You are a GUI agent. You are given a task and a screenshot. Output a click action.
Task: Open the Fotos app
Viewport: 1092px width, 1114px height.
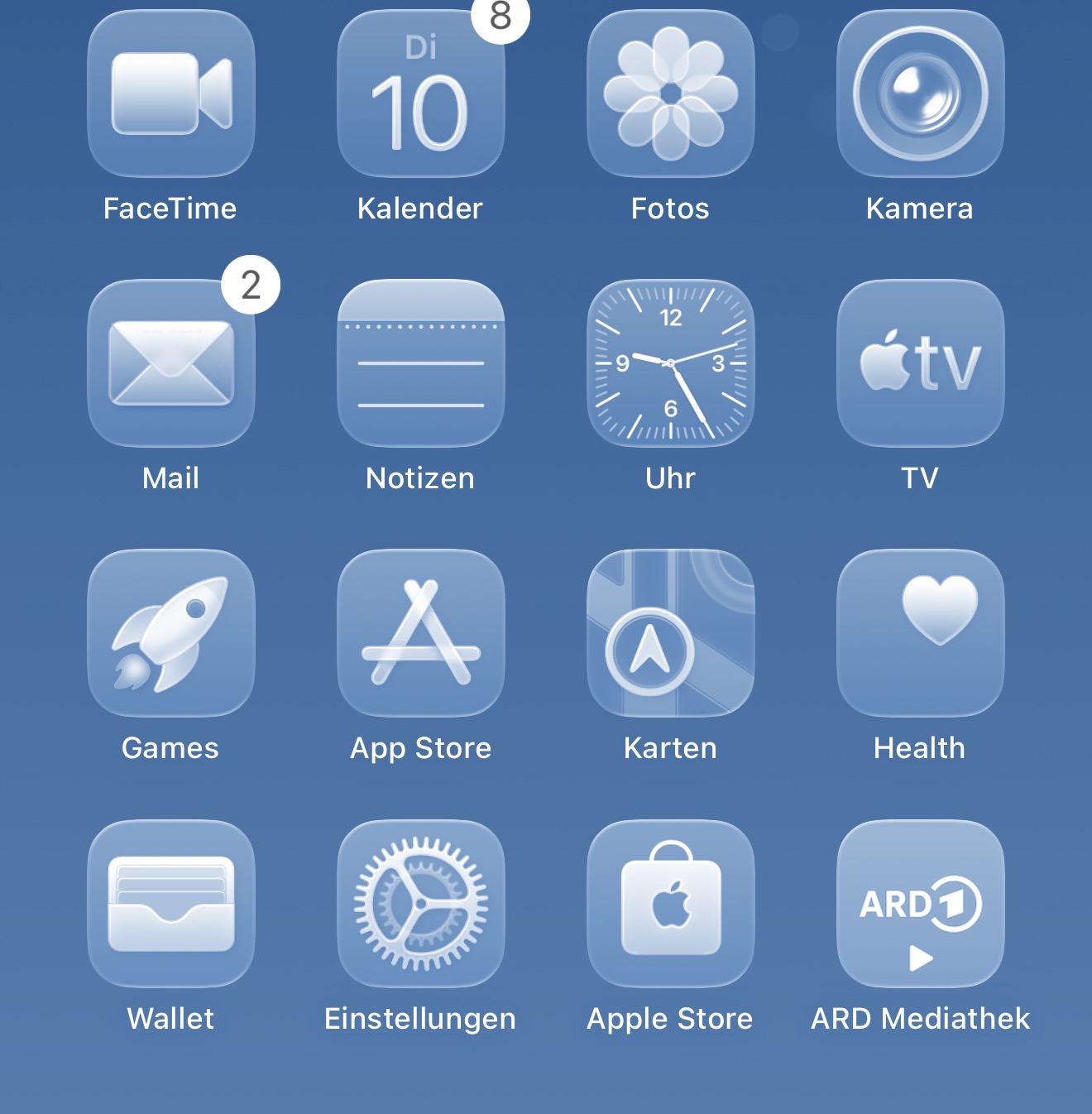pos(671,94)
